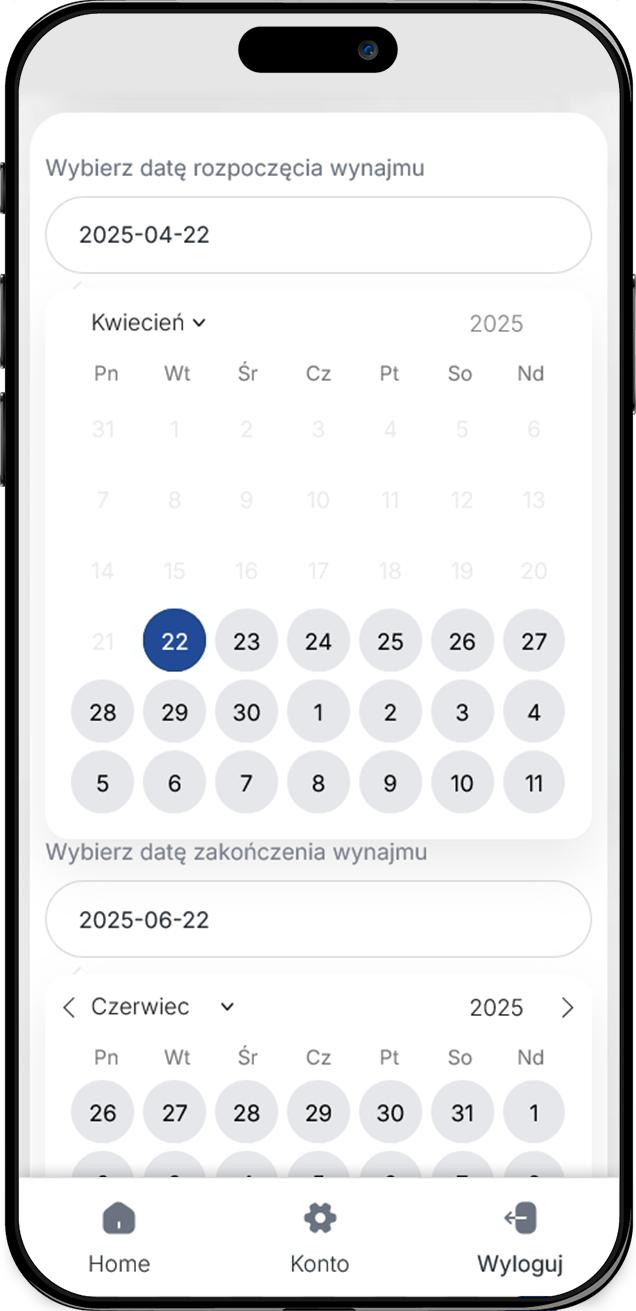636x1311 pixels.
Task: Pick the 25th as rental start date
Action: (390, 641)
